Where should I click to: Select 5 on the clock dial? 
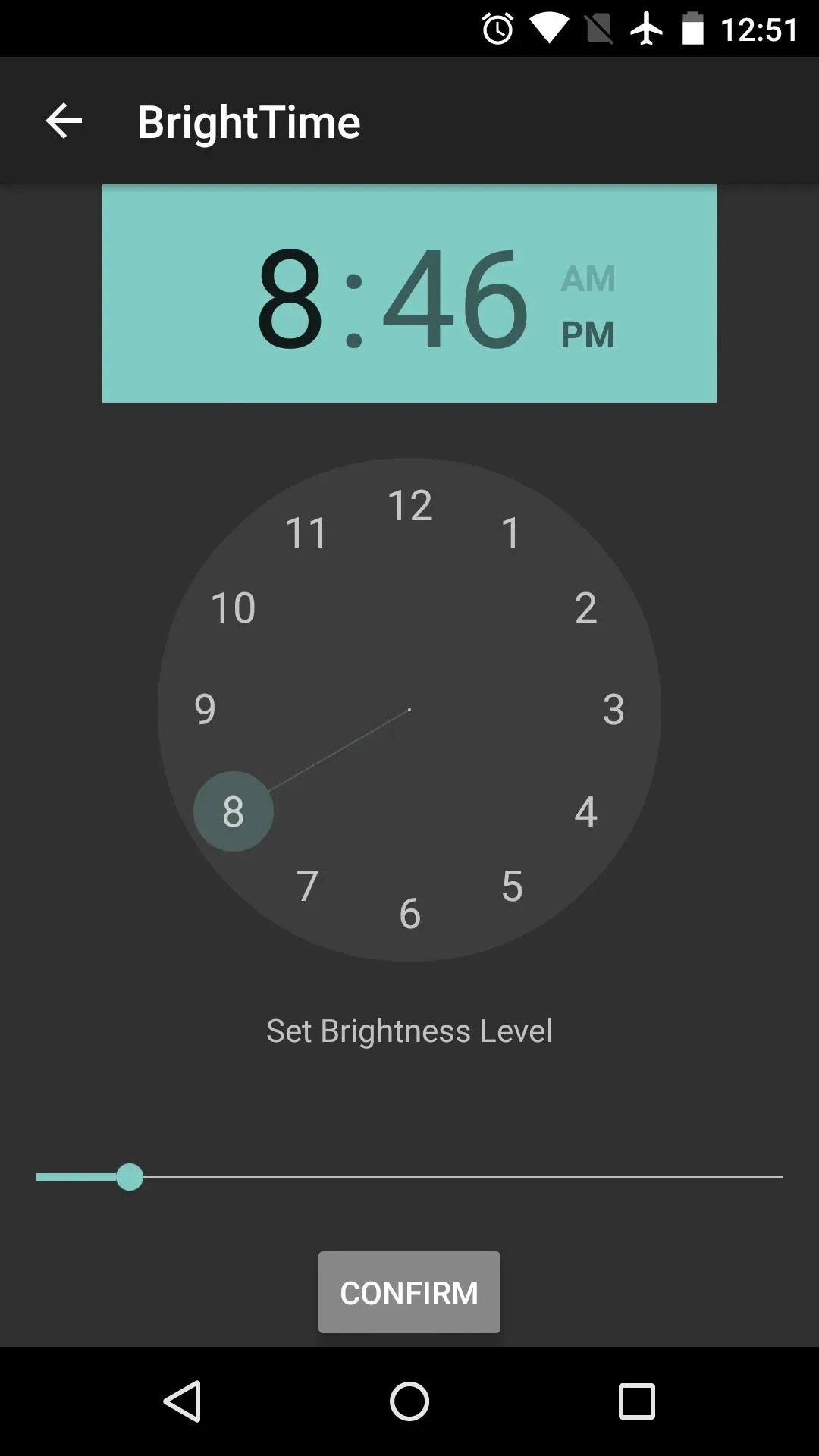[512, 886]
